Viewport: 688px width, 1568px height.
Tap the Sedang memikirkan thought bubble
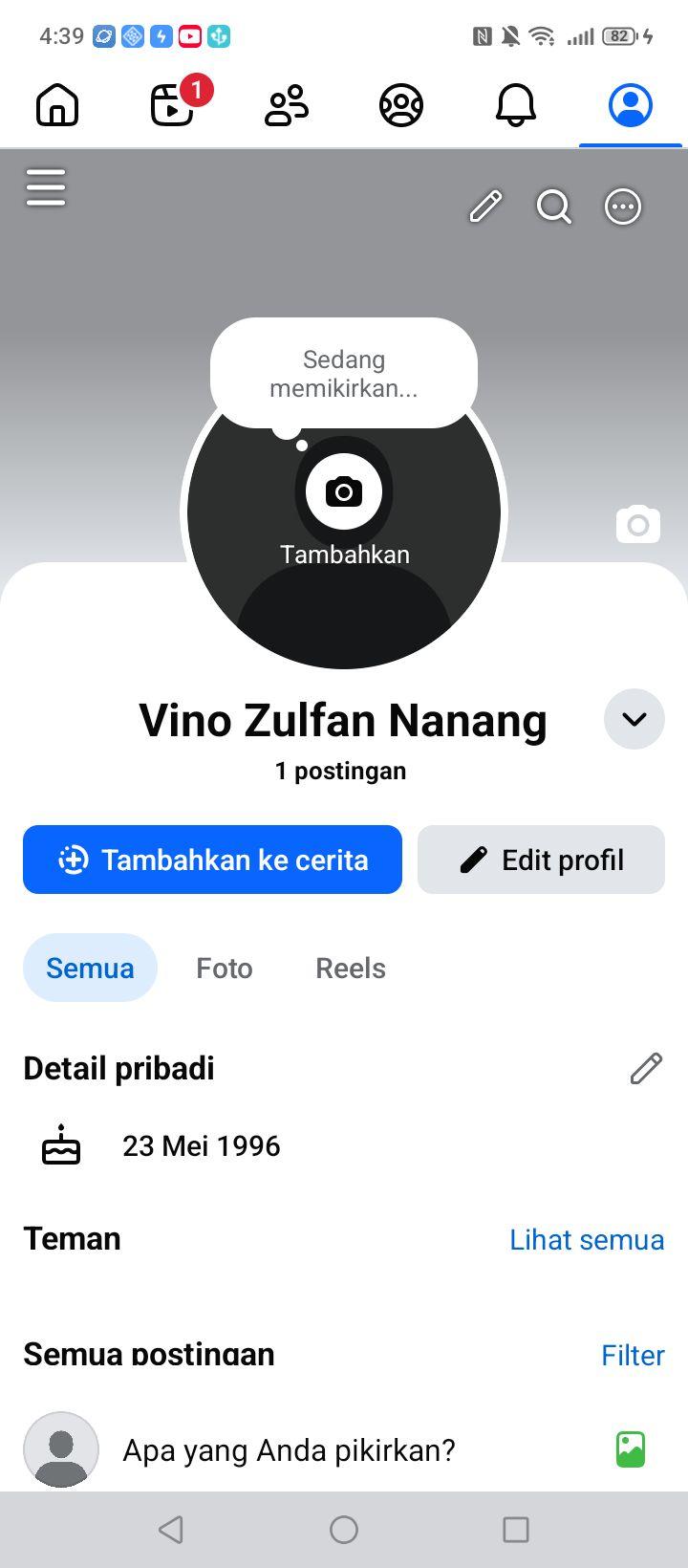344,374
